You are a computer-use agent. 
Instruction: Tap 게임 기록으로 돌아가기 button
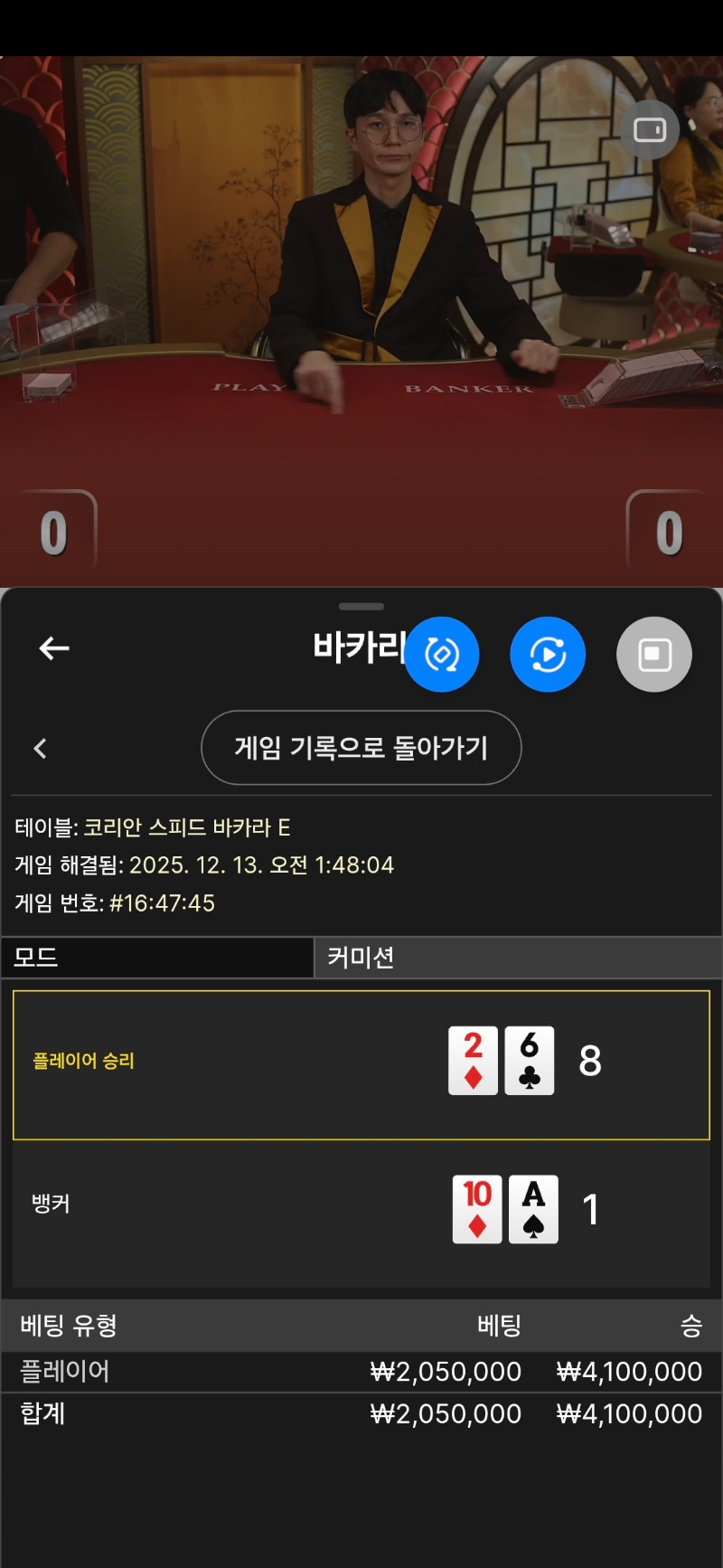click(x=361, y=748)
